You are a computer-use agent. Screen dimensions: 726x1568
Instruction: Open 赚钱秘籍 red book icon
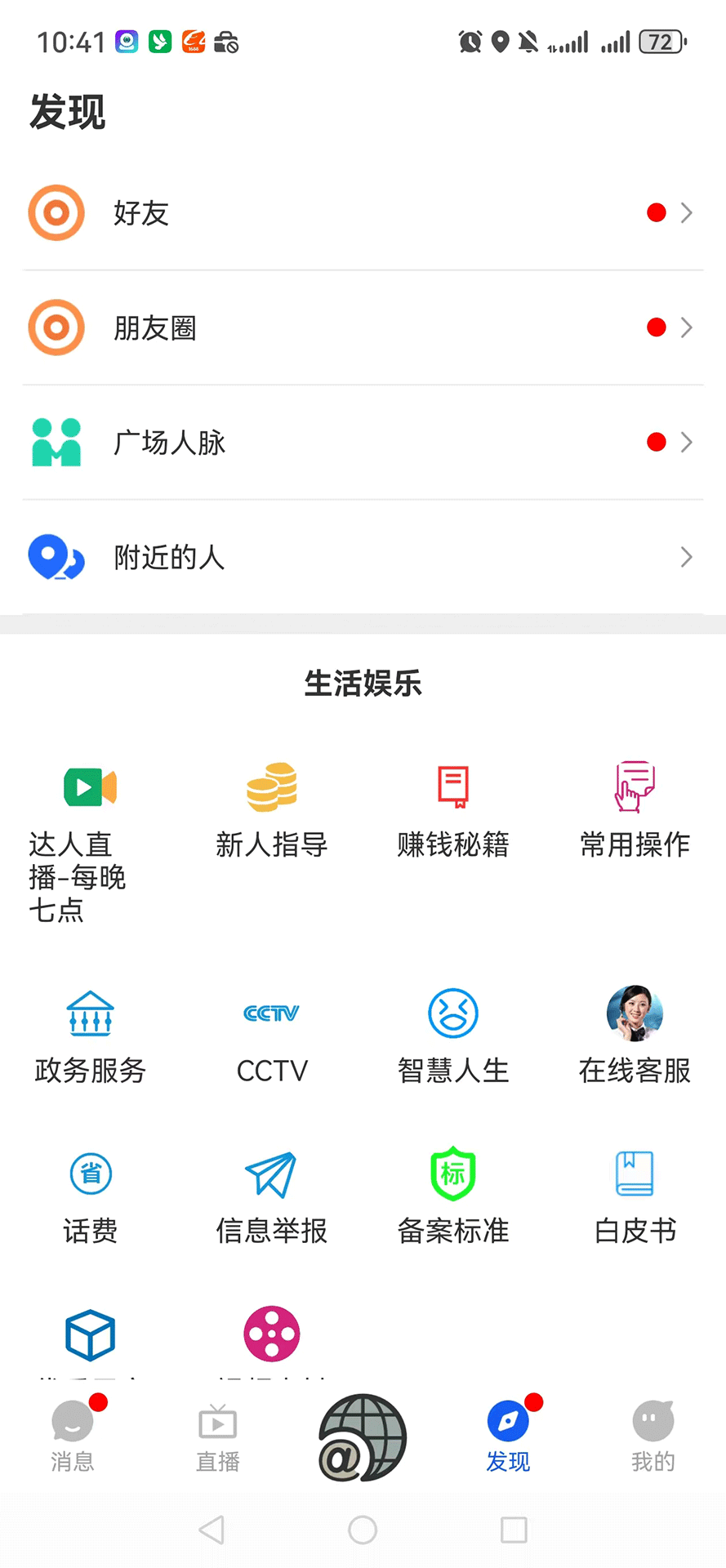pyautogui.click(x=452, y=786)
